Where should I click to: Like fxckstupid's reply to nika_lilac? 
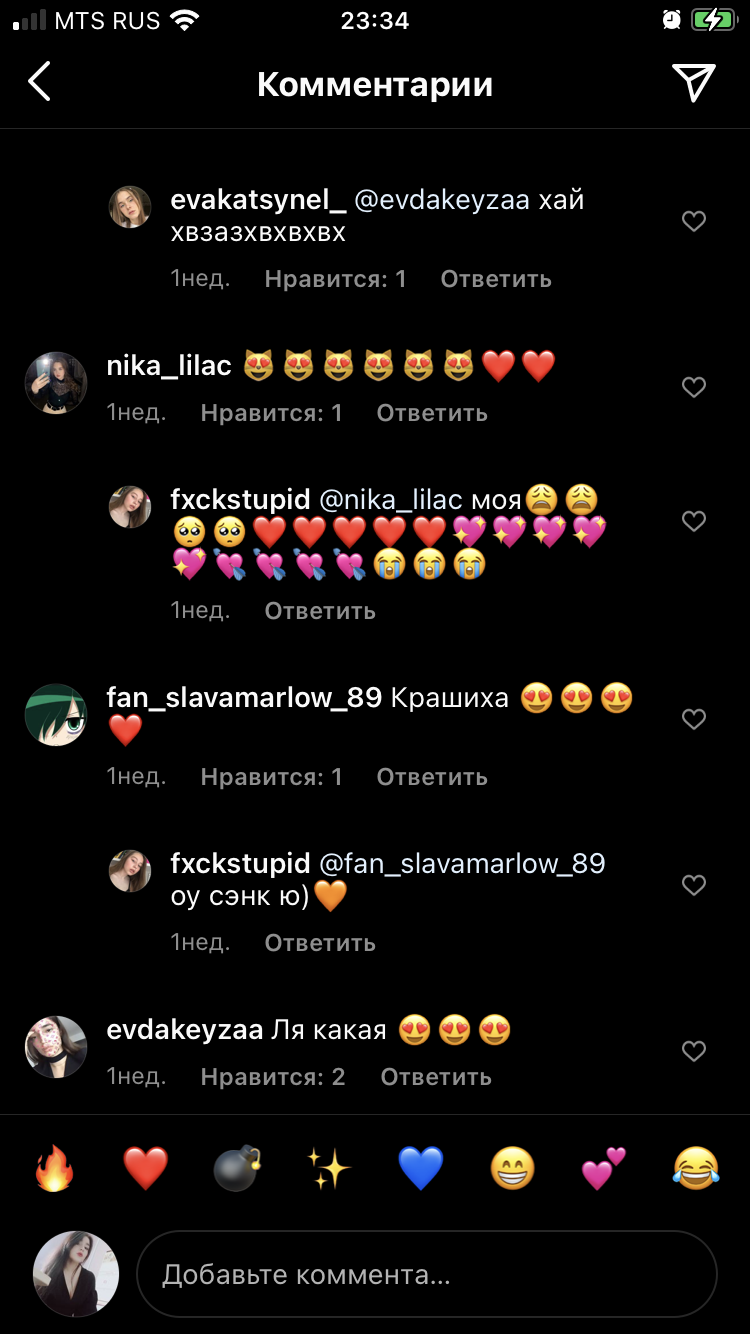click(694, 521)
